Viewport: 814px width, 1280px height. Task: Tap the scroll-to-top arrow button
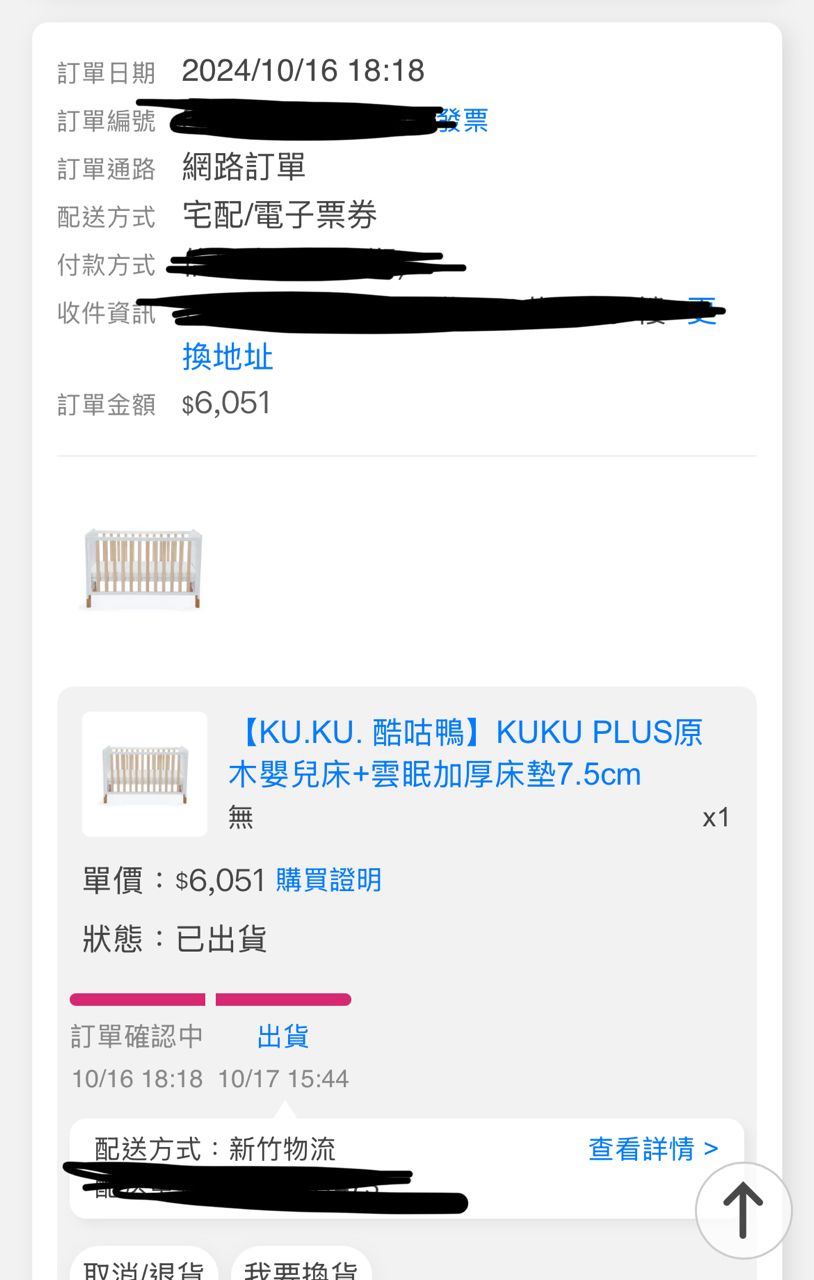(743, 1210)
